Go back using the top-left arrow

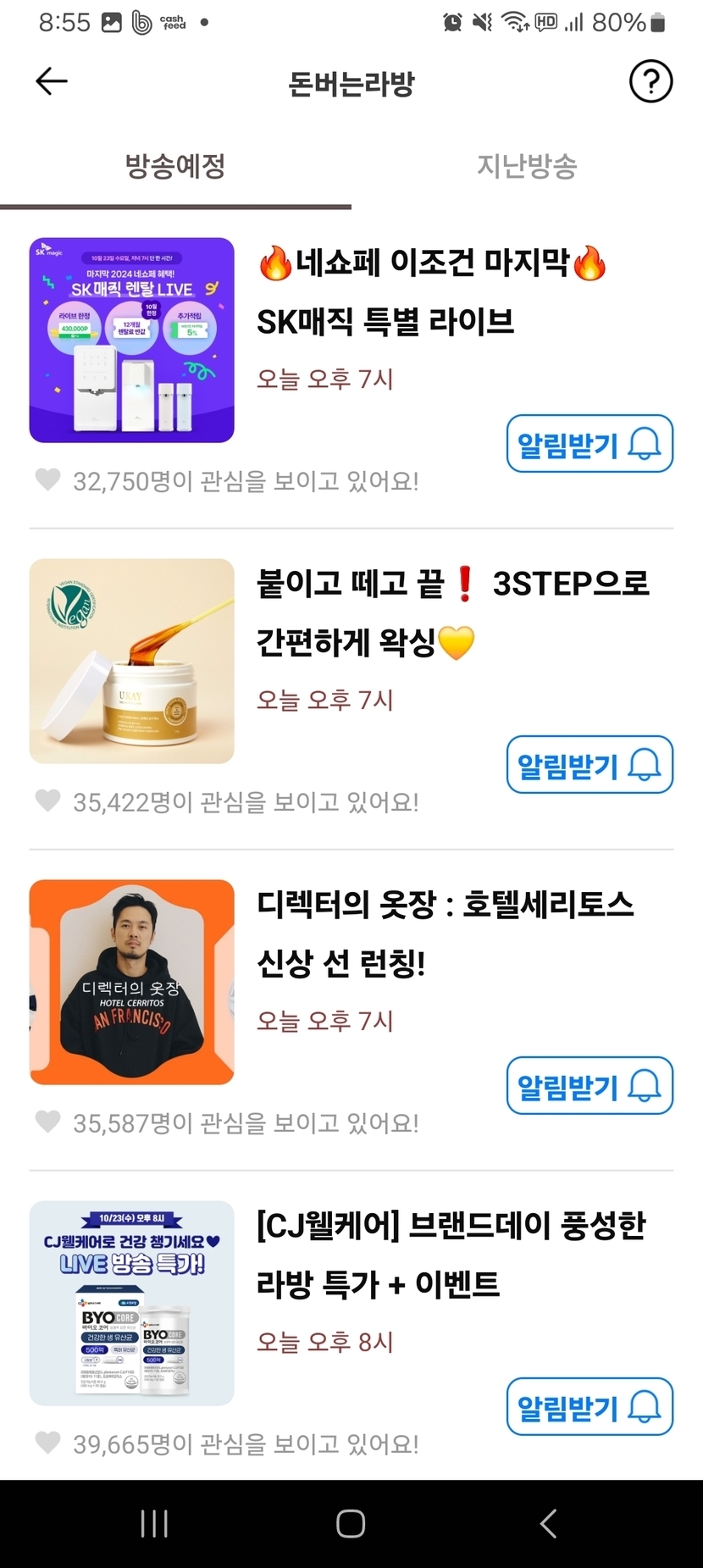click(52, 81)
